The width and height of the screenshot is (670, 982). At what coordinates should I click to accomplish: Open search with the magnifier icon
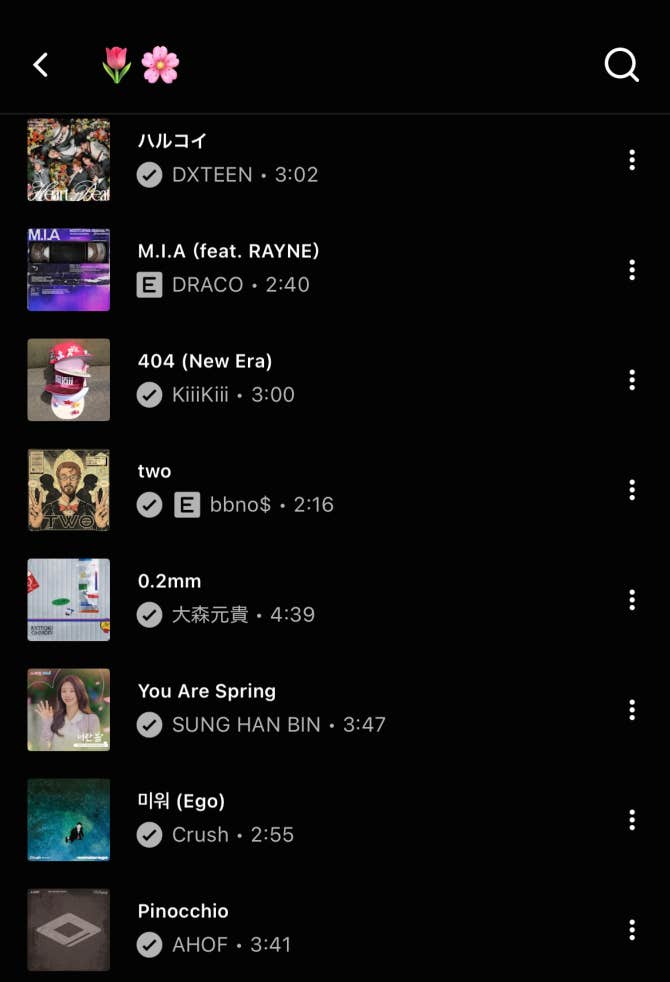tap(621, 65)
